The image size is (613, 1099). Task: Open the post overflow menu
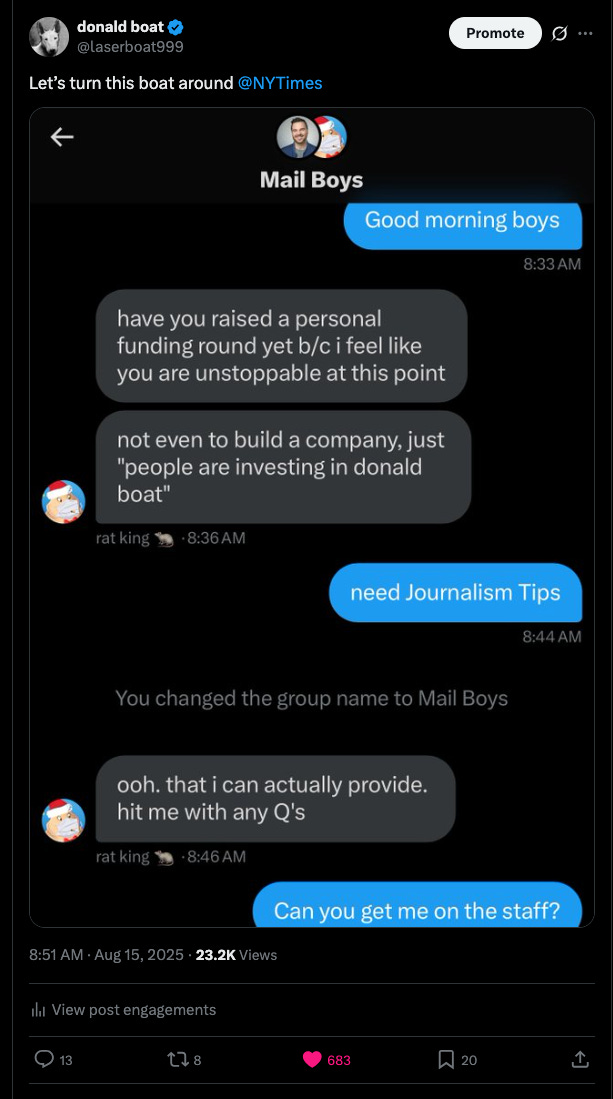point(585,33)
